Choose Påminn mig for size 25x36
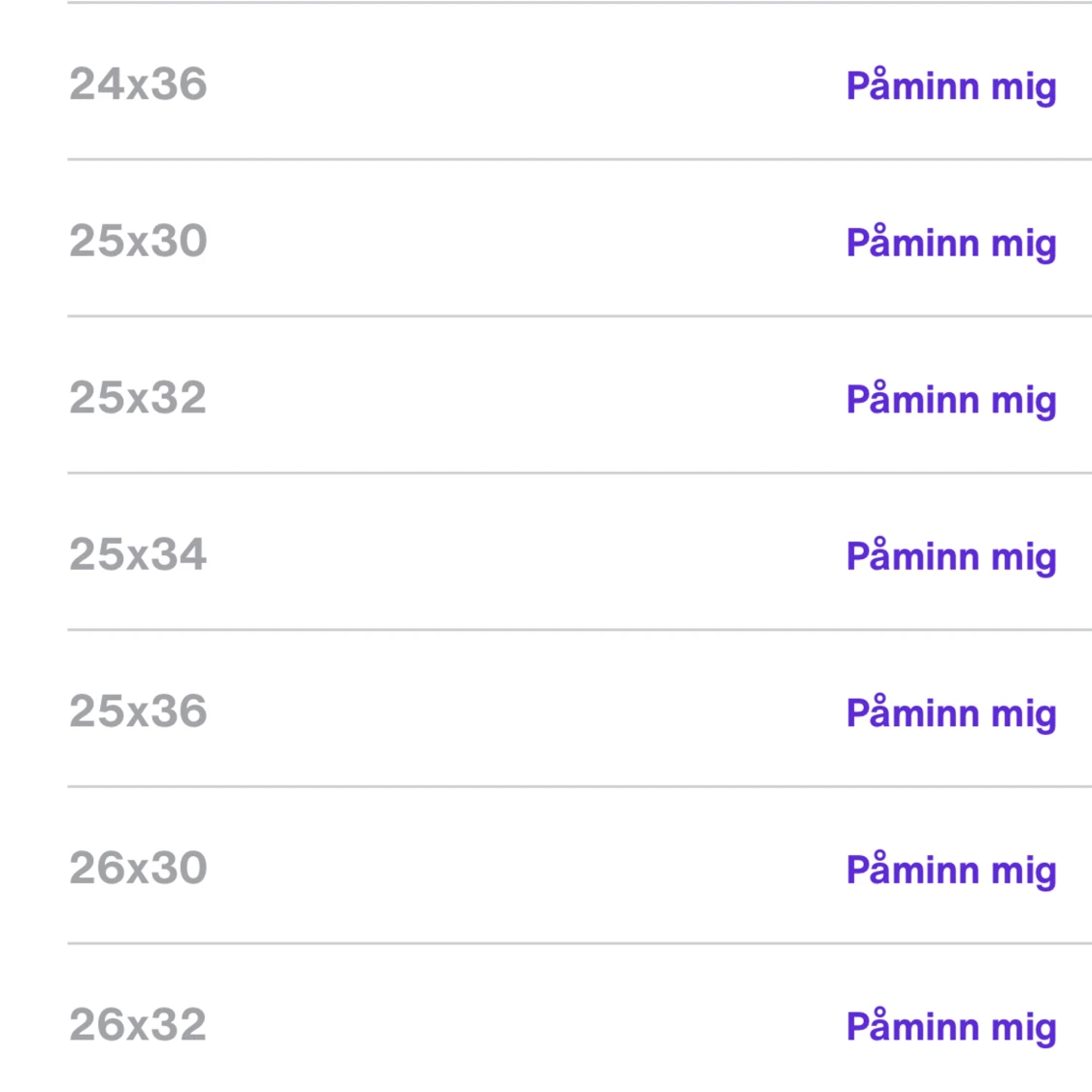1092x1092 pixels. click(x=950, y=713)
